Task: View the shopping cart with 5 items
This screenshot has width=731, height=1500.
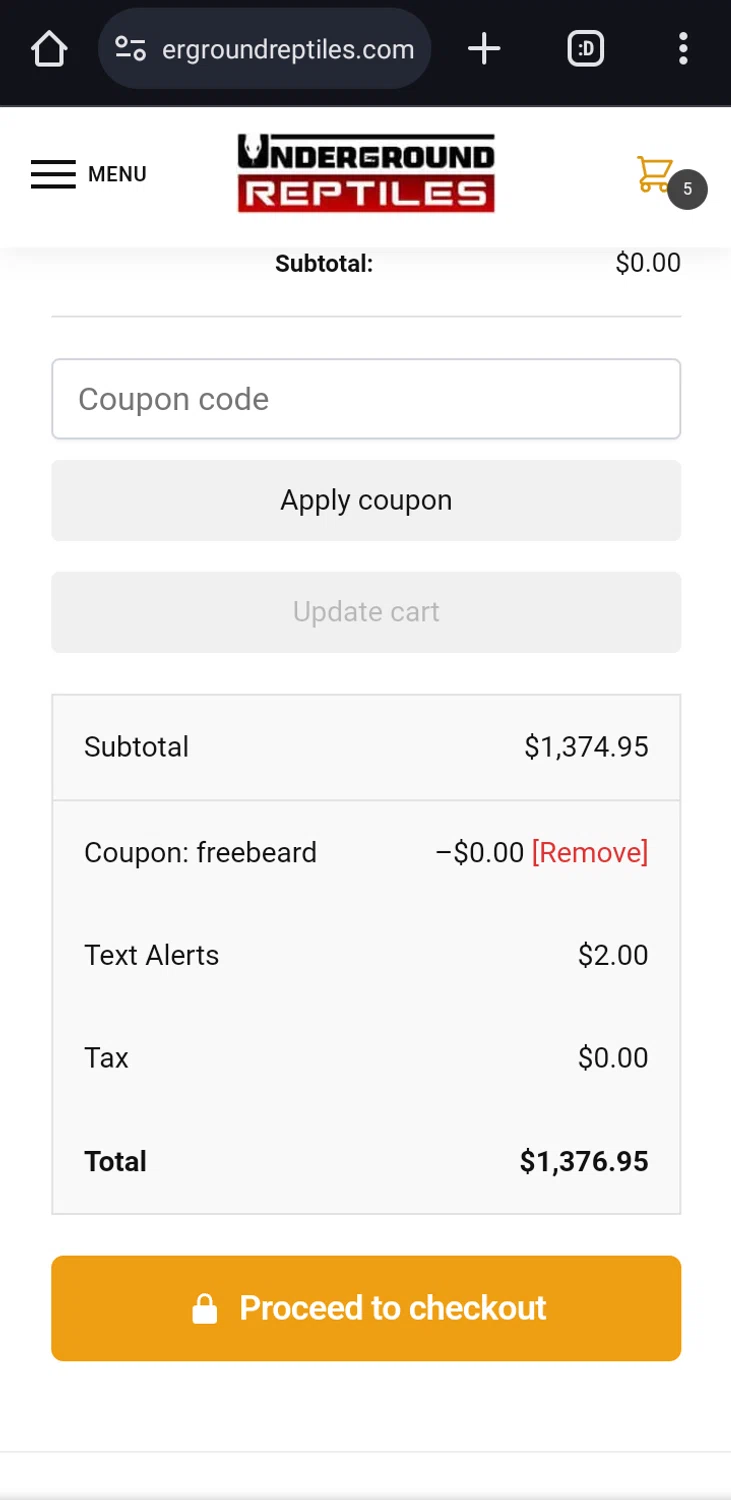Action: click(660, 176)
